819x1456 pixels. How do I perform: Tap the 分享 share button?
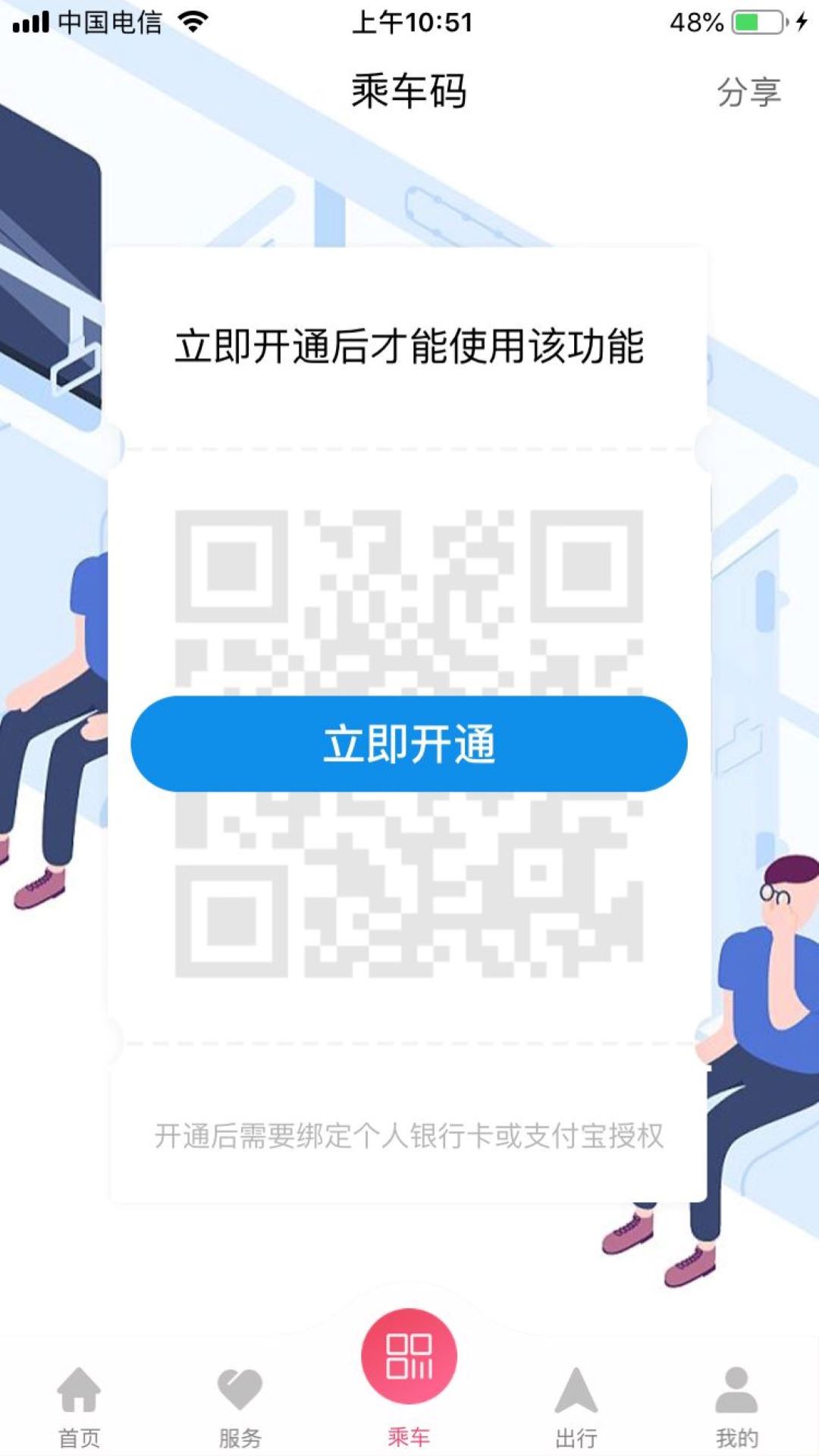748,92
